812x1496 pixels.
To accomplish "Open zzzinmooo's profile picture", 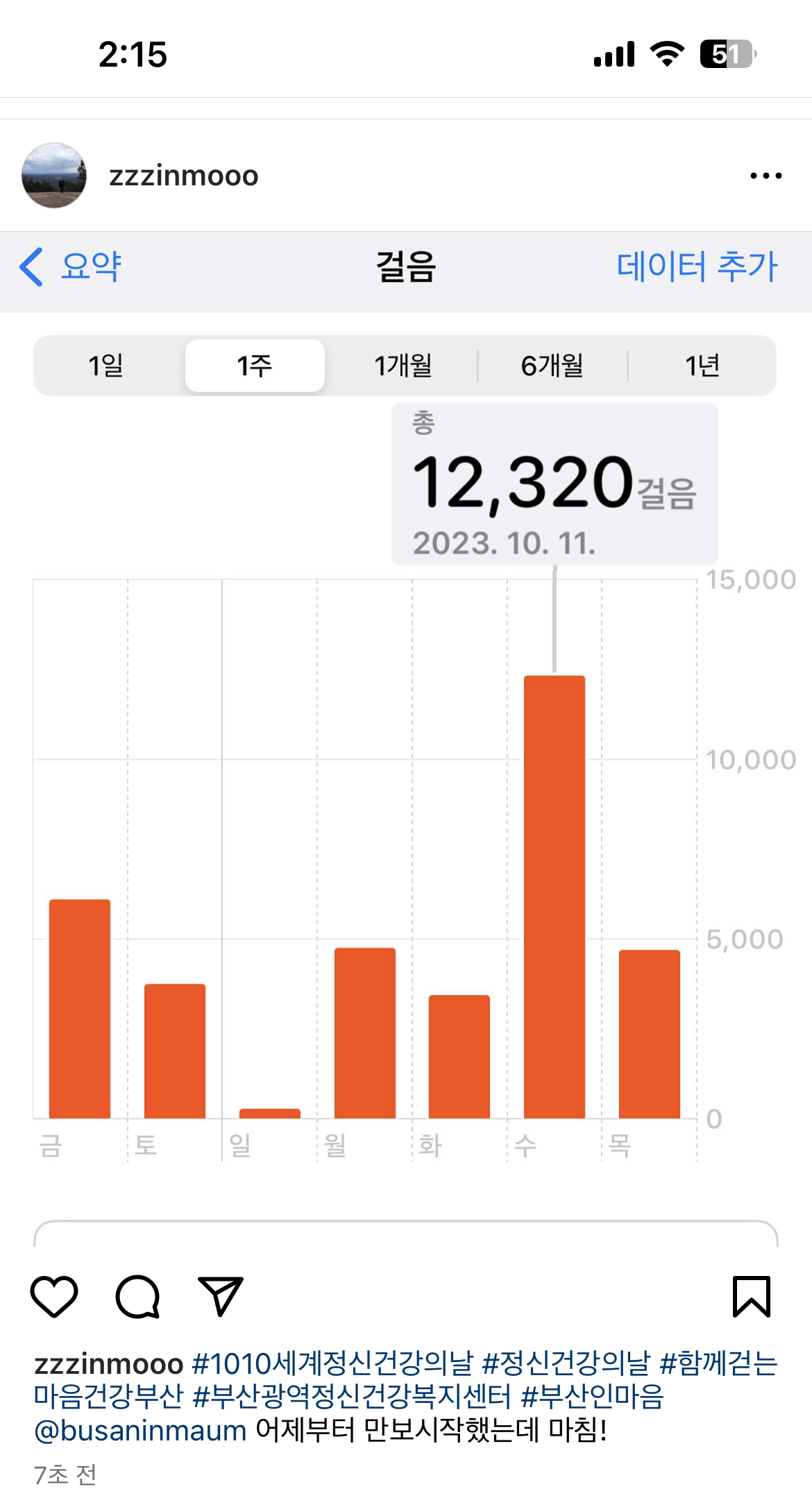I will (54, 176).
